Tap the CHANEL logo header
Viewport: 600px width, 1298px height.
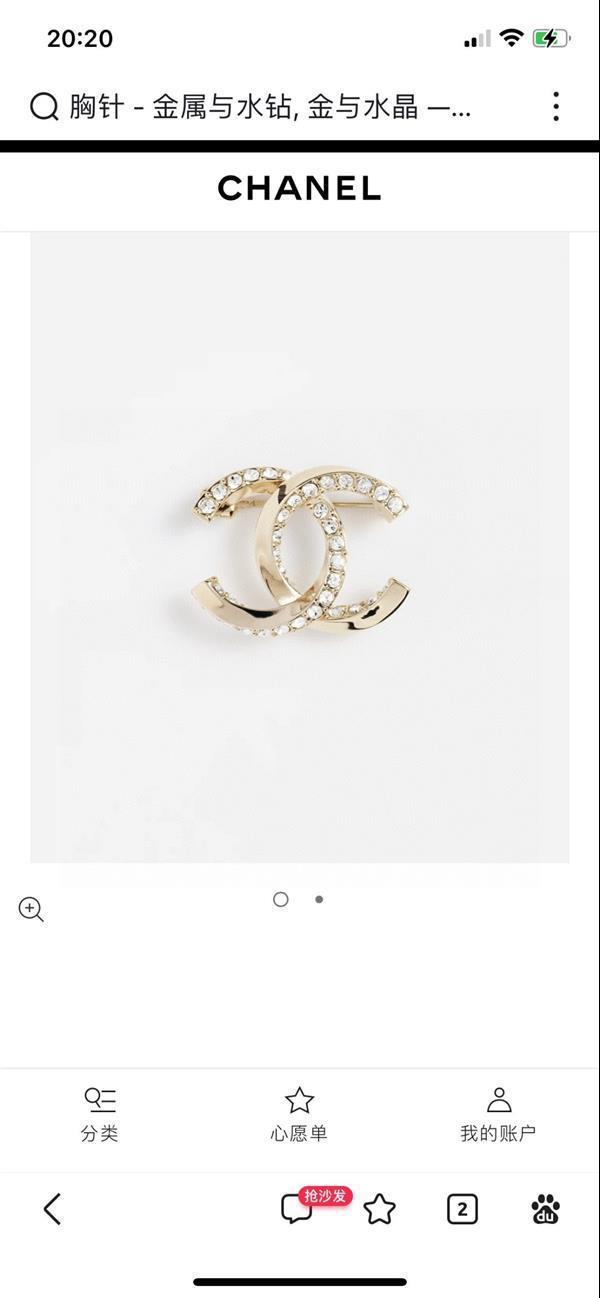(299, 188)
